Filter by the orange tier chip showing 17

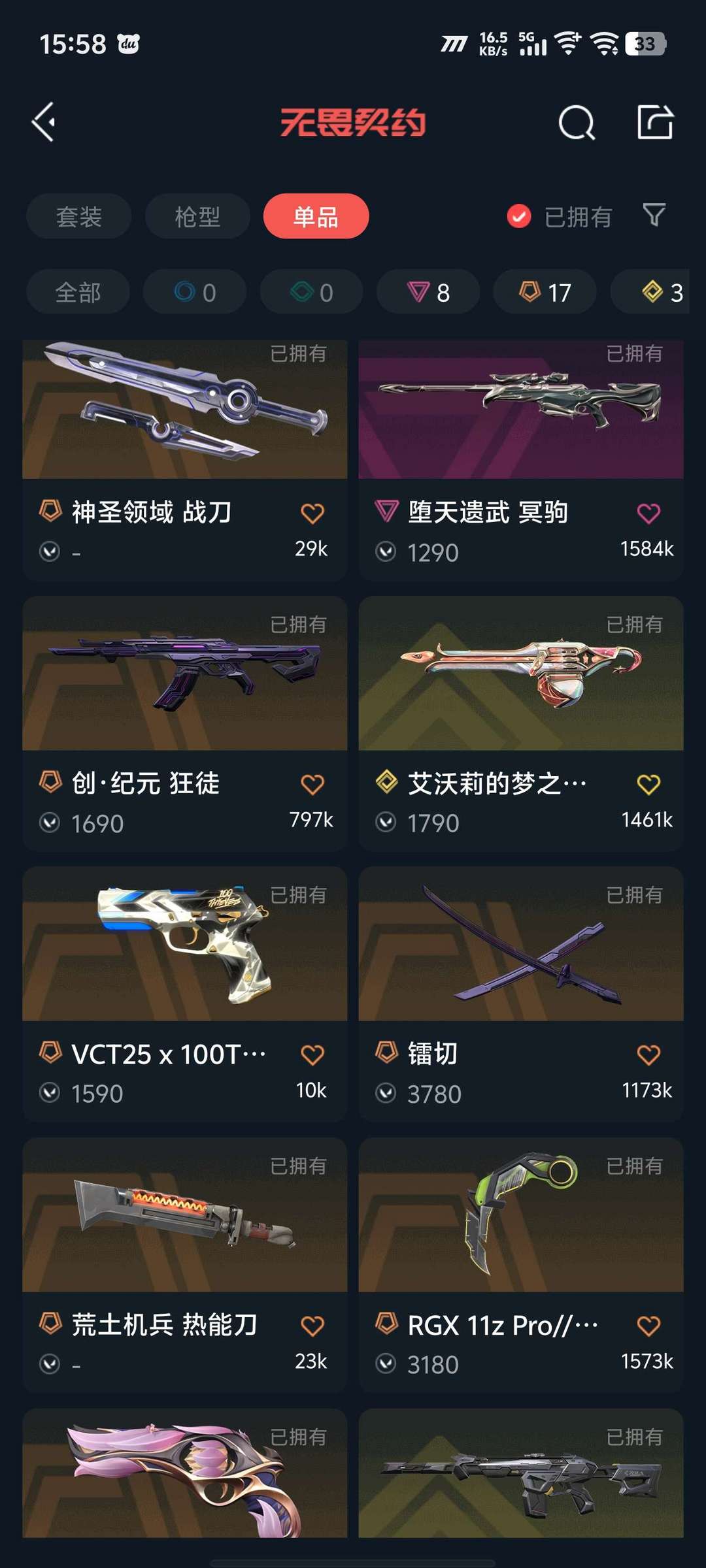[545, 292]
